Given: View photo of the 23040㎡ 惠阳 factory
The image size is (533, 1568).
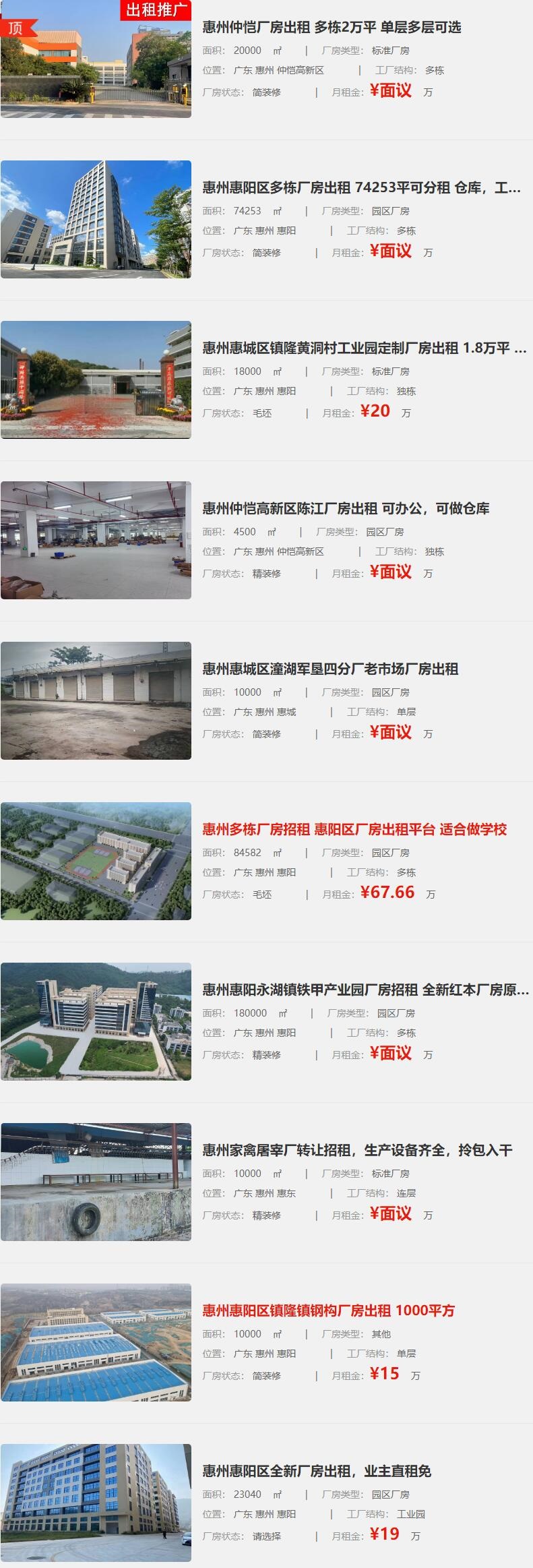Looking at the screenshot, I should 96,1503.
